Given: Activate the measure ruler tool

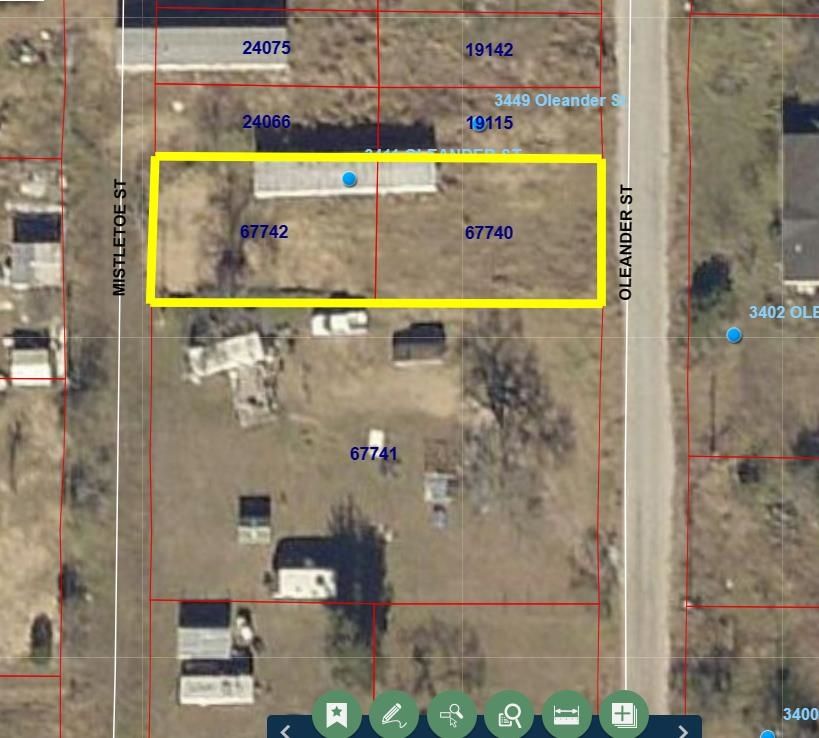Looking at the screenshot, I should 567,714.
